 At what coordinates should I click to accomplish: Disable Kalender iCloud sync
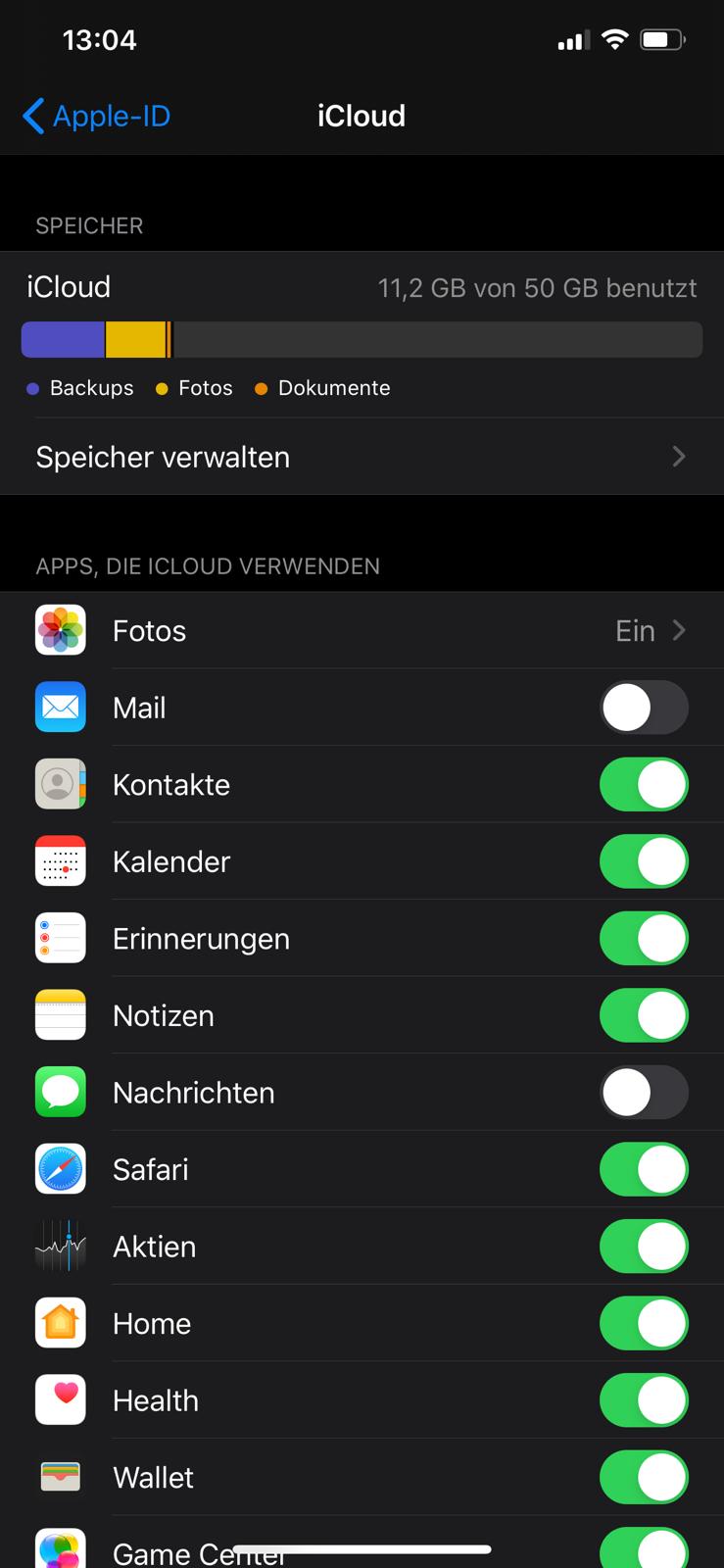pos(643,861)
